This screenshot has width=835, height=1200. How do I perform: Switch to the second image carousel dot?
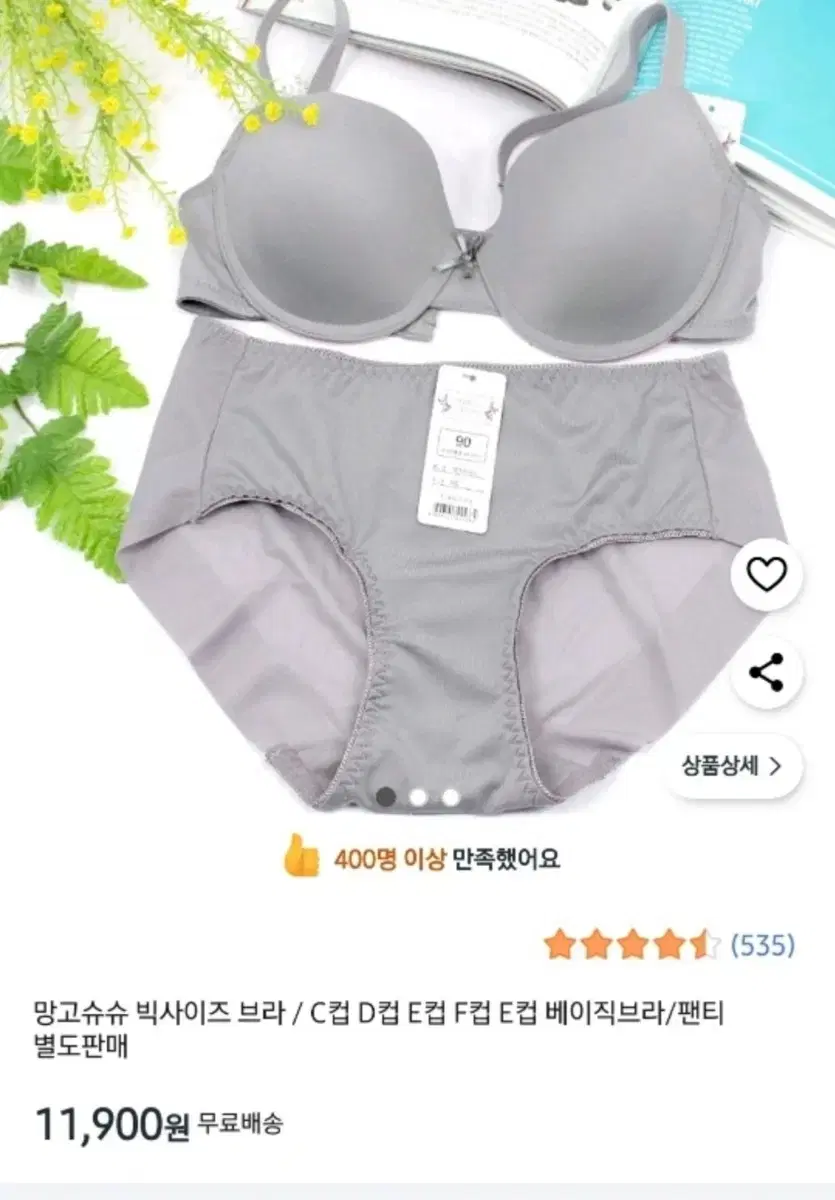point(416,795)
